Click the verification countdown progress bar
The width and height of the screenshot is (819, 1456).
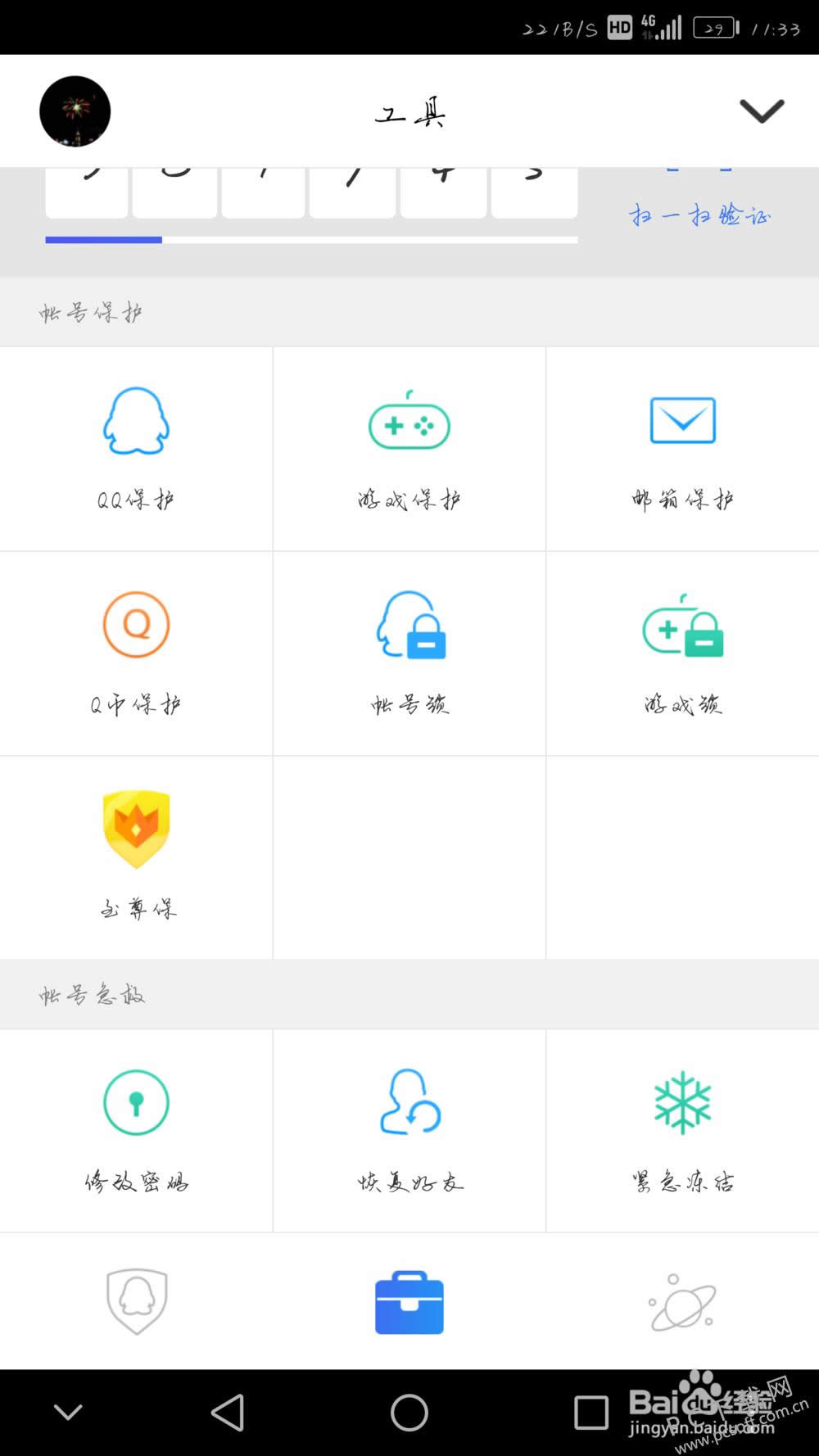[311, 241]
